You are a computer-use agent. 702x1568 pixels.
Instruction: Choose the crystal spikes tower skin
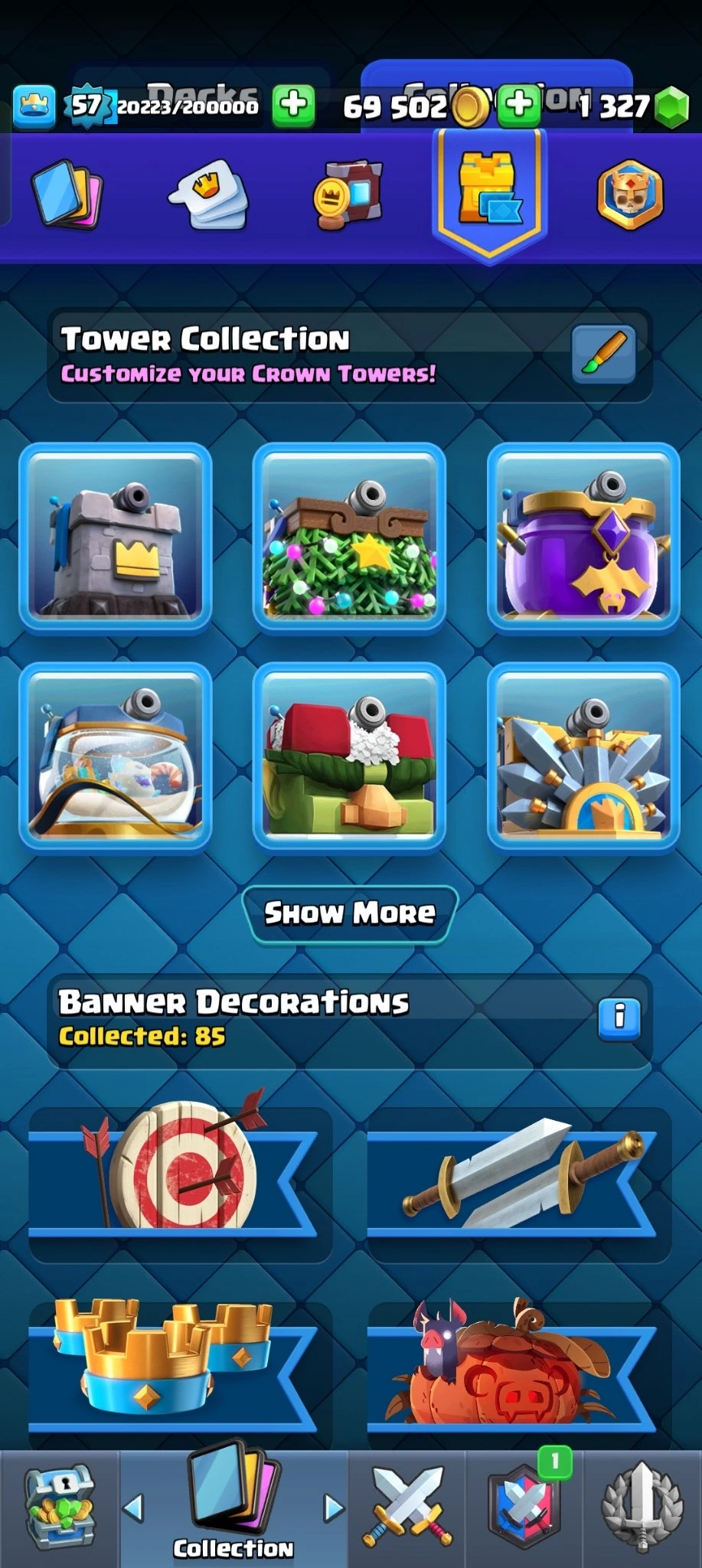583,756
